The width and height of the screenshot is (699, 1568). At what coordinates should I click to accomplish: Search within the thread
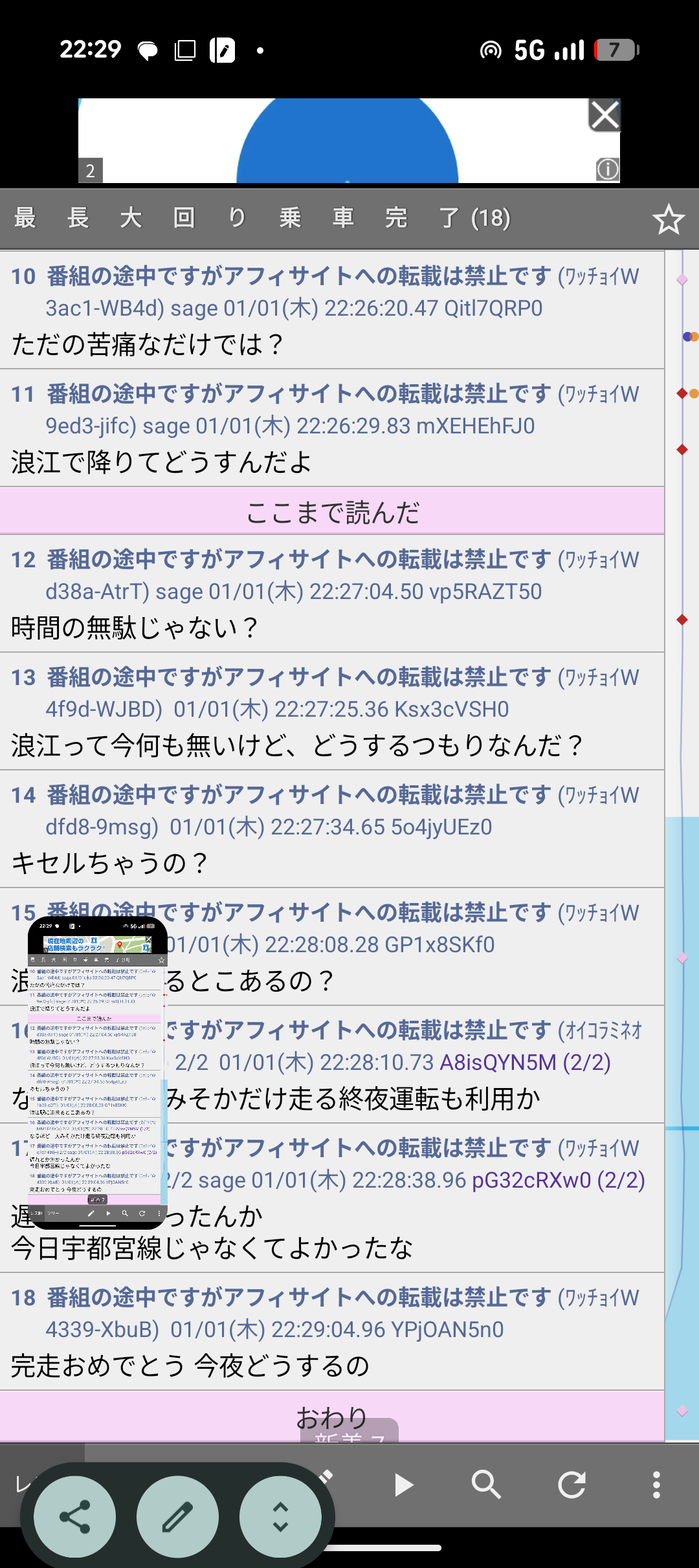pos(486,1485)
